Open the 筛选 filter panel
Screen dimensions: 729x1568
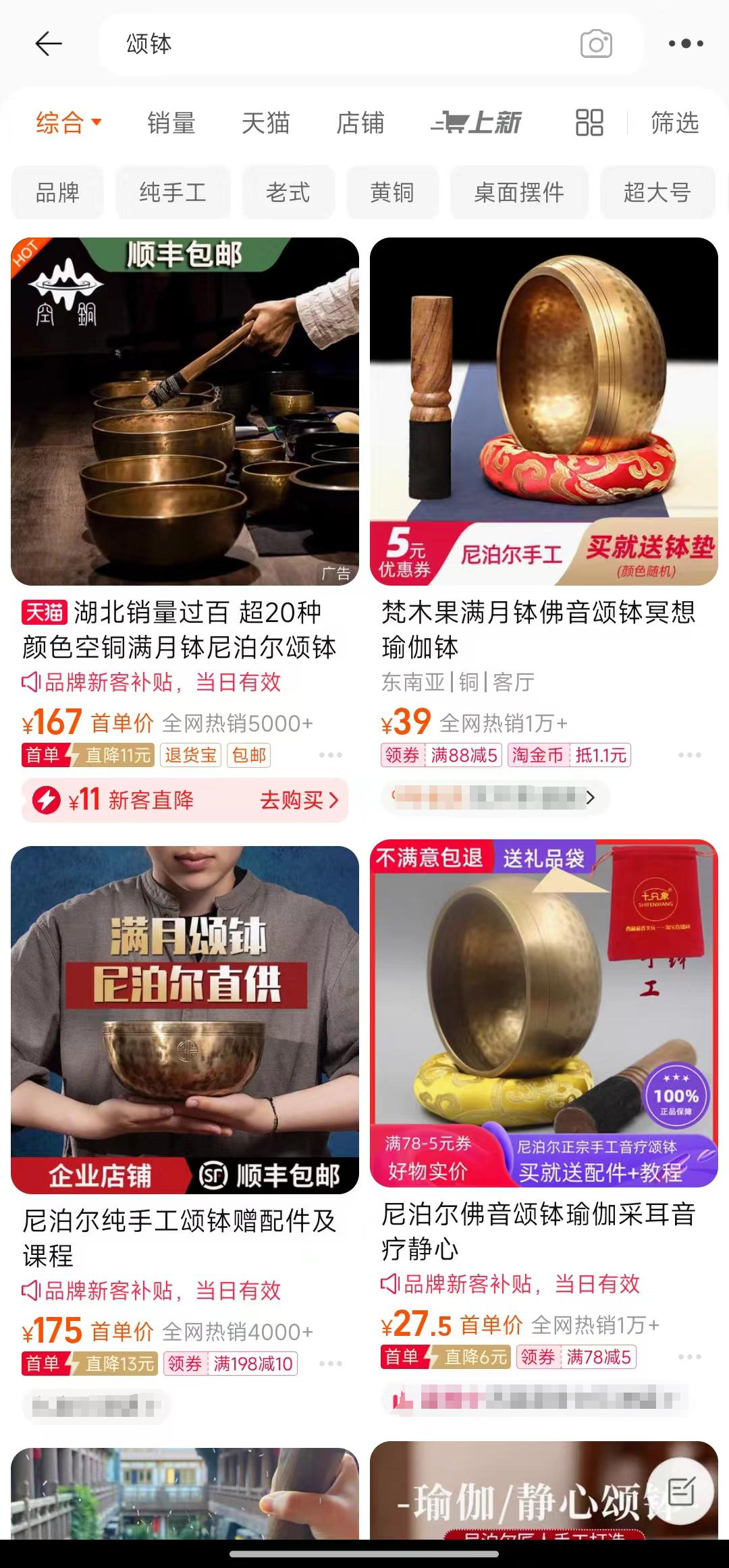click(x=674, y=123)
